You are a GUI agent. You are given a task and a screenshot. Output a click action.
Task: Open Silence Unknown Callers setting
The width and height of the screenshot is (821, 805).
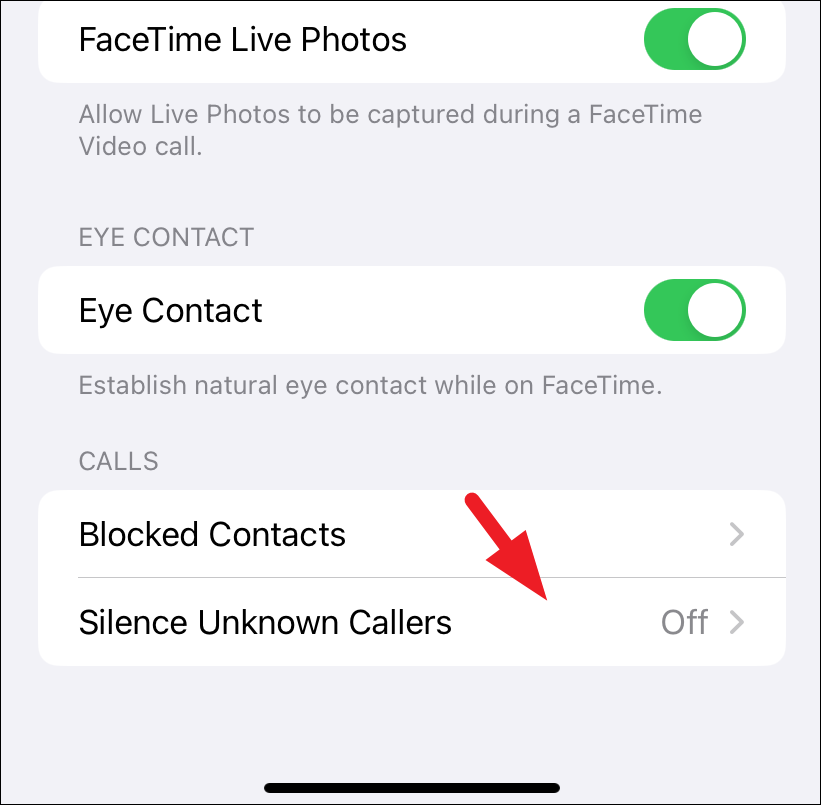click(x=411, y=622)
